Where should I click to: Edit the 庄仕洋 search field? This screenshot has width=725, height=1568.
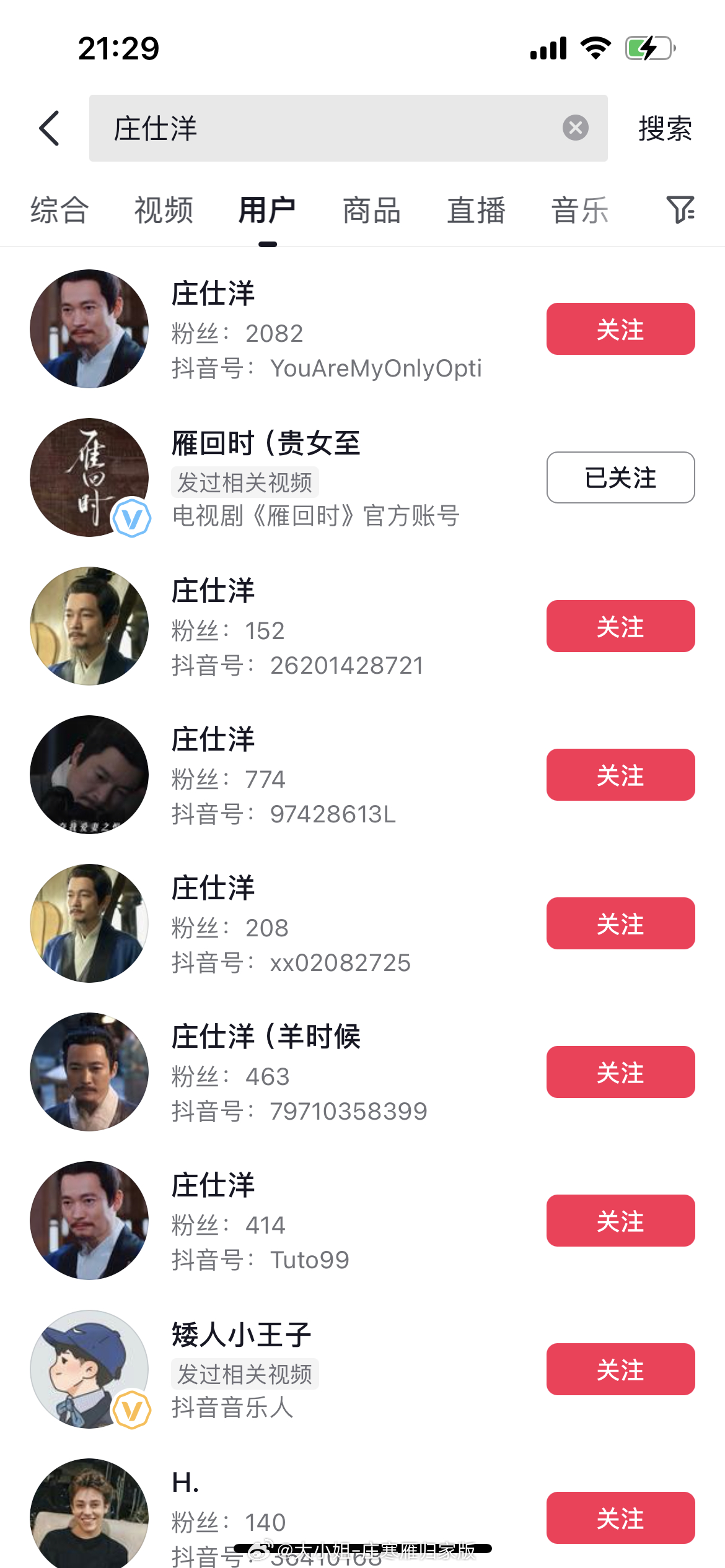(322, 128)
